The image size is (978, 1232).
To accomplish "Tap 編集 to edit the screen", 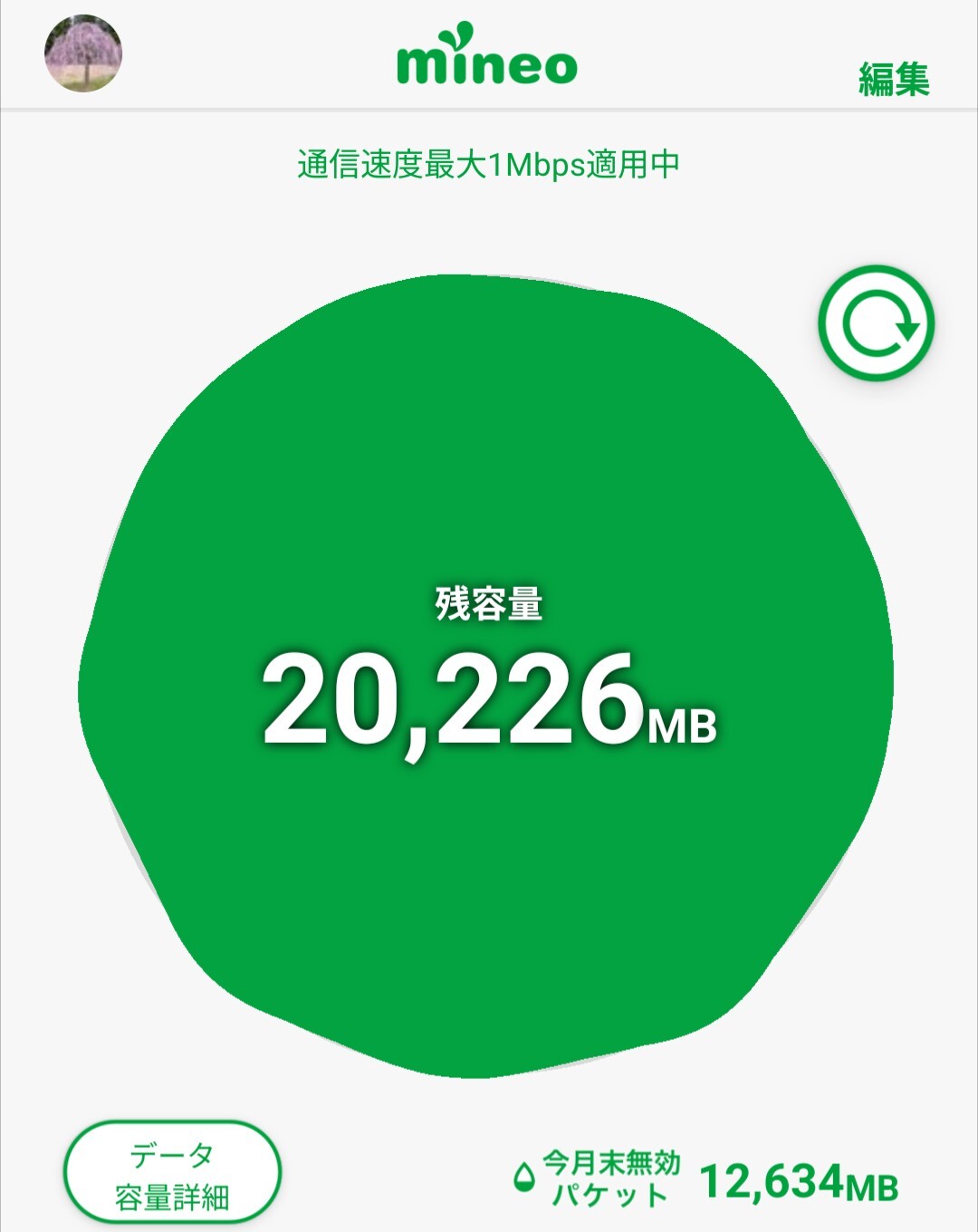I will click(894, 79).
